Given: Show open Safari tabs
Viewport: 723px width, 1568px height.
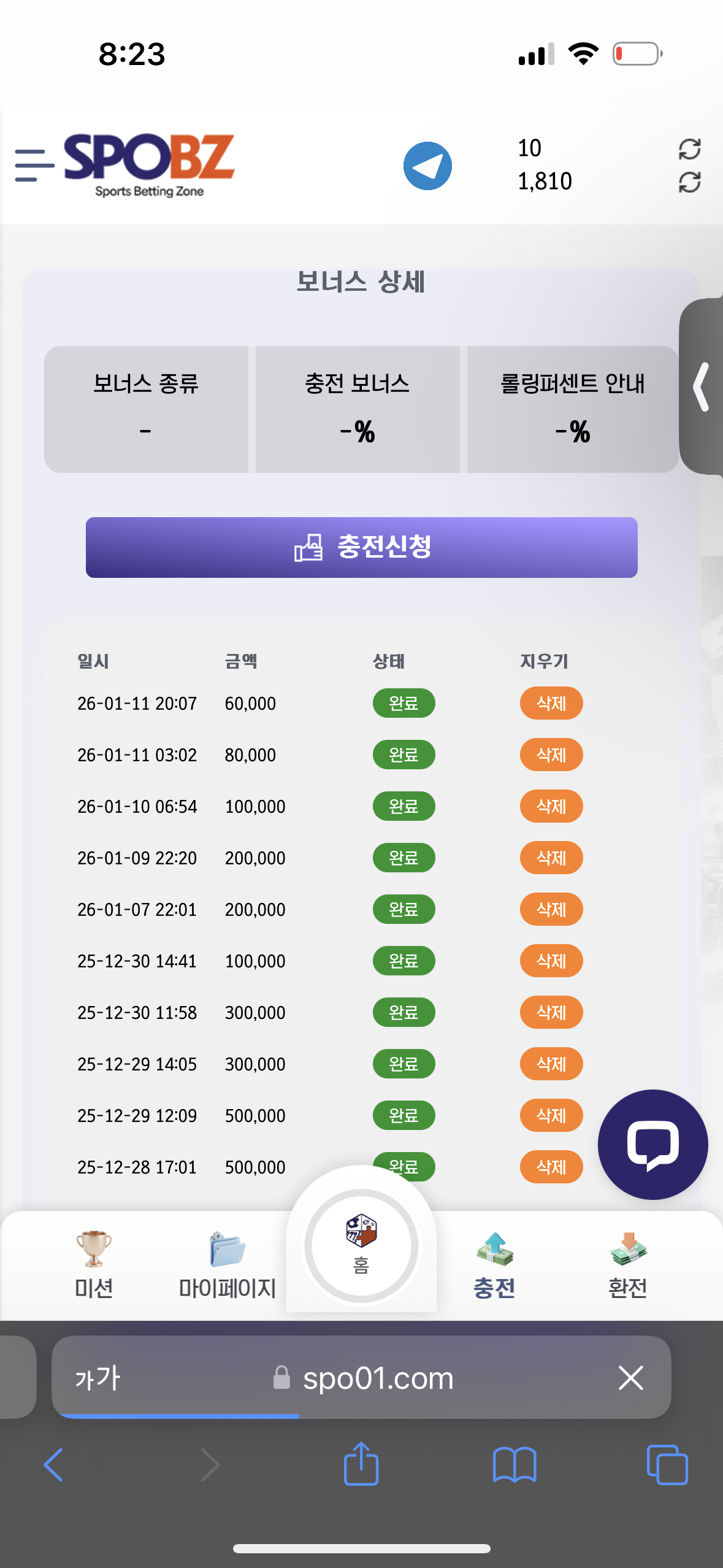Looking at the screenshot, I should click(667, 1464).
